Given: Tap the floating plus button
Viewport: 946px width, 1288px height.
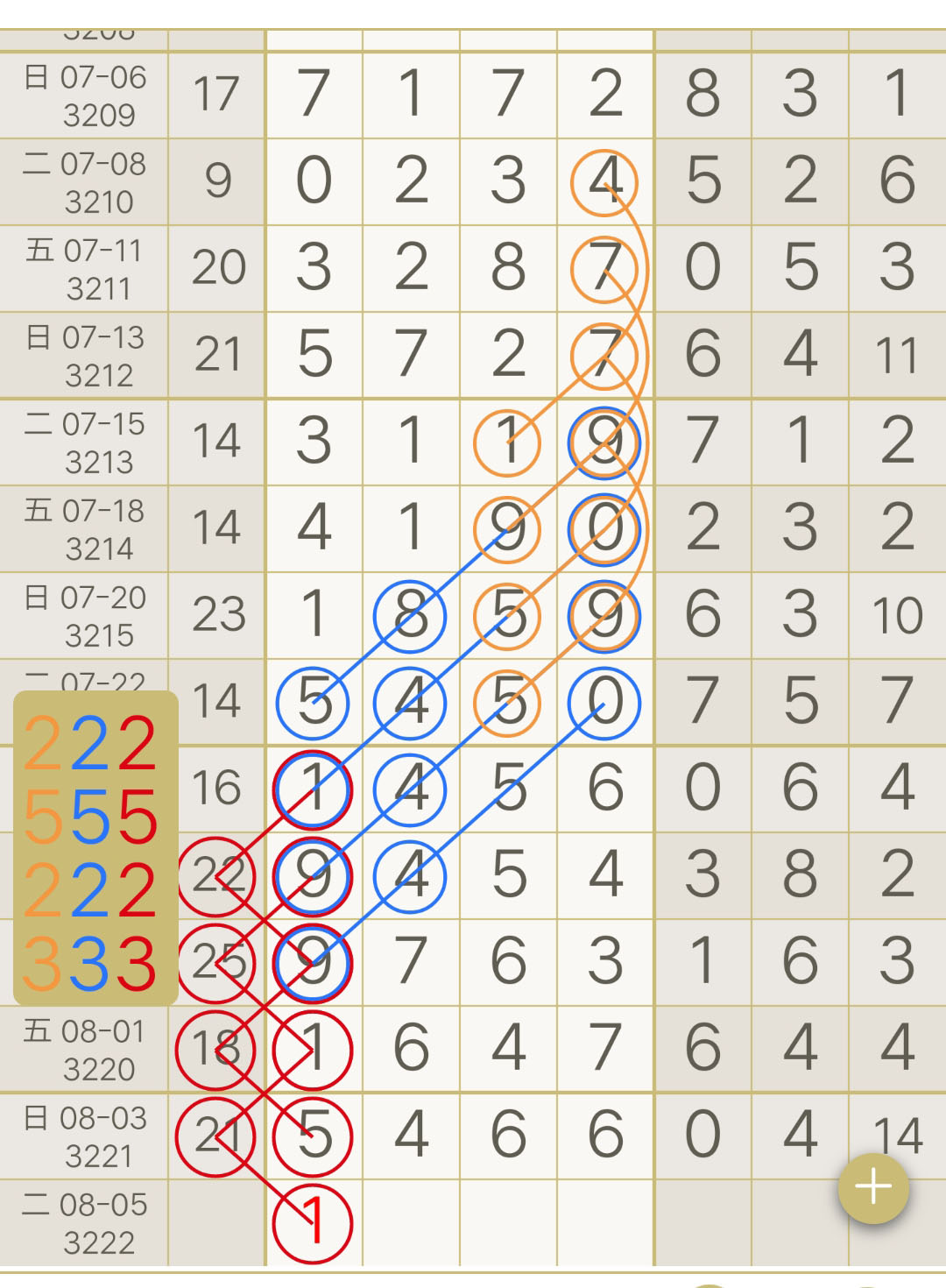Looking at the screenshot, I should tap(873, 1187).
